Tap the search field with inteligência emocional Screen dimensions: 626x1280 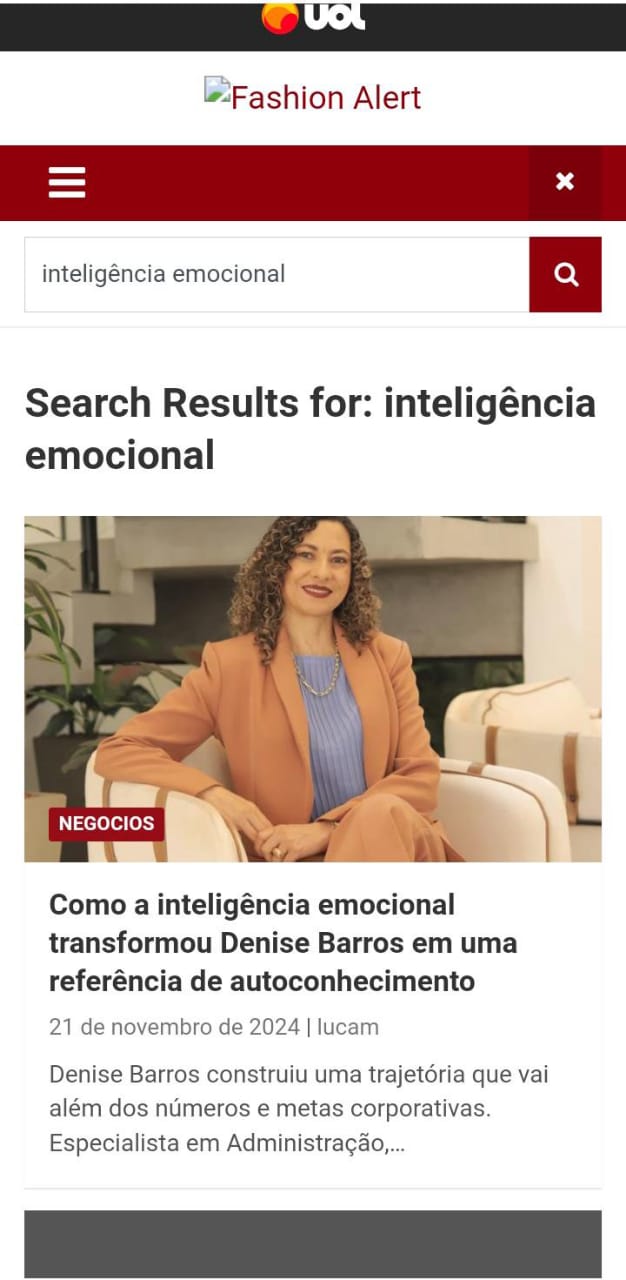click(x=277, y=274)
